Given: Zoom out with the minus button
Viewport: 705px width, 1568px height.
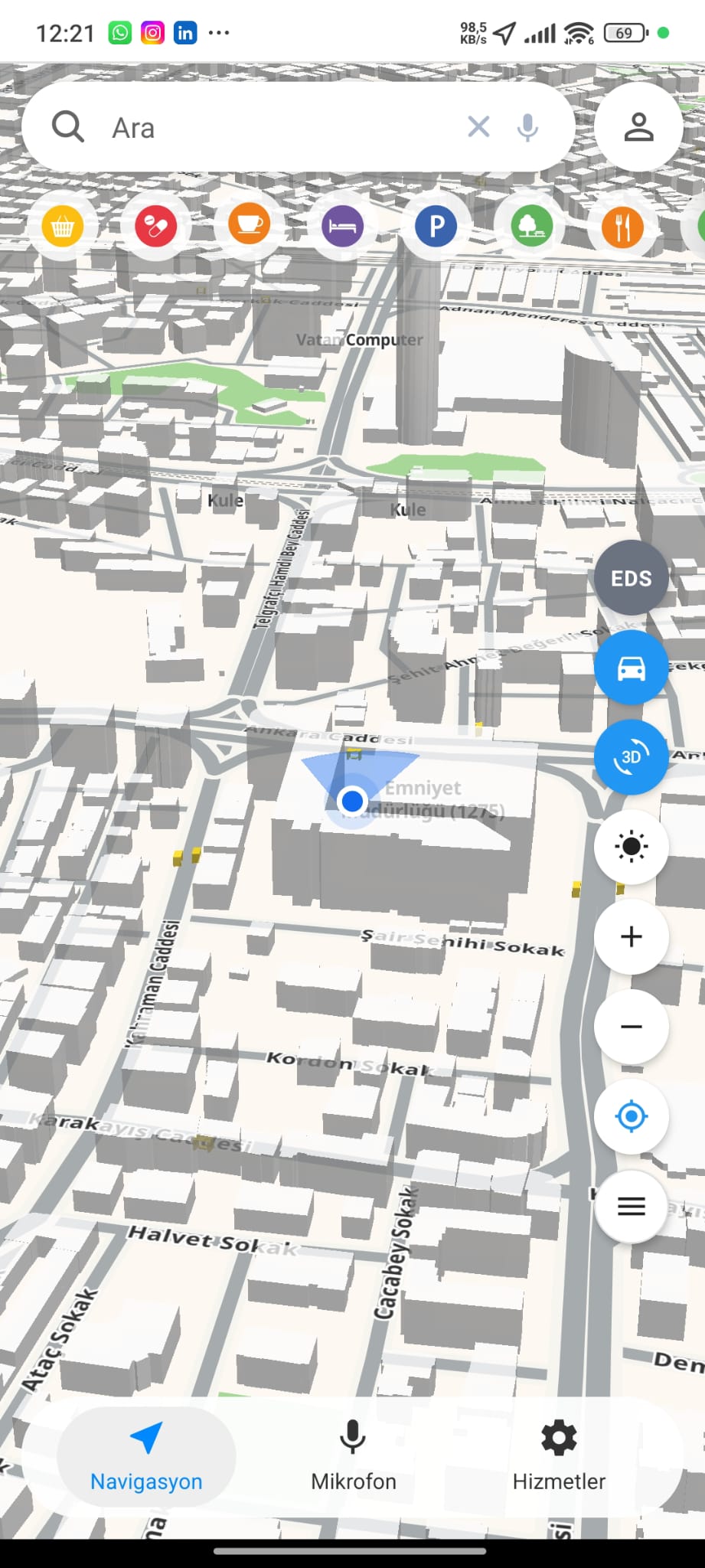Looking at the screenshot, I should click(x=632, y=1027).
